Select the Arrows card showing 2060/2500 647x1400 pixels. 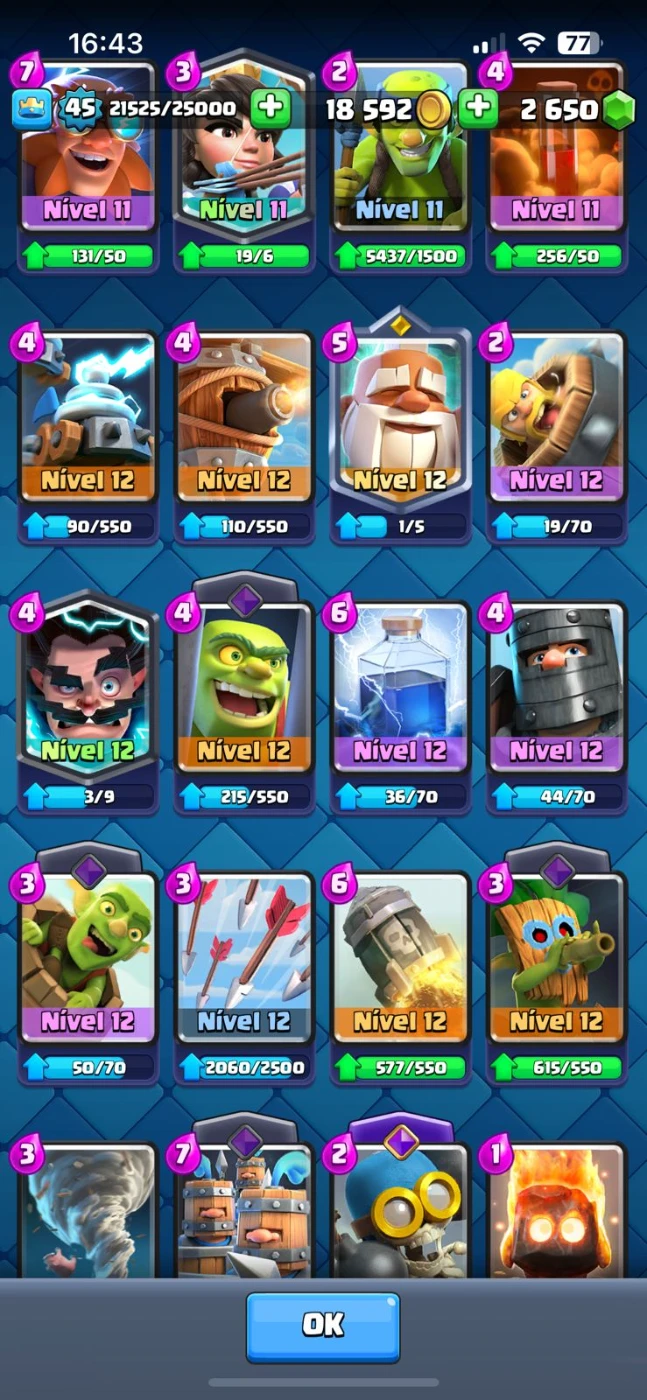coord(245,960)
